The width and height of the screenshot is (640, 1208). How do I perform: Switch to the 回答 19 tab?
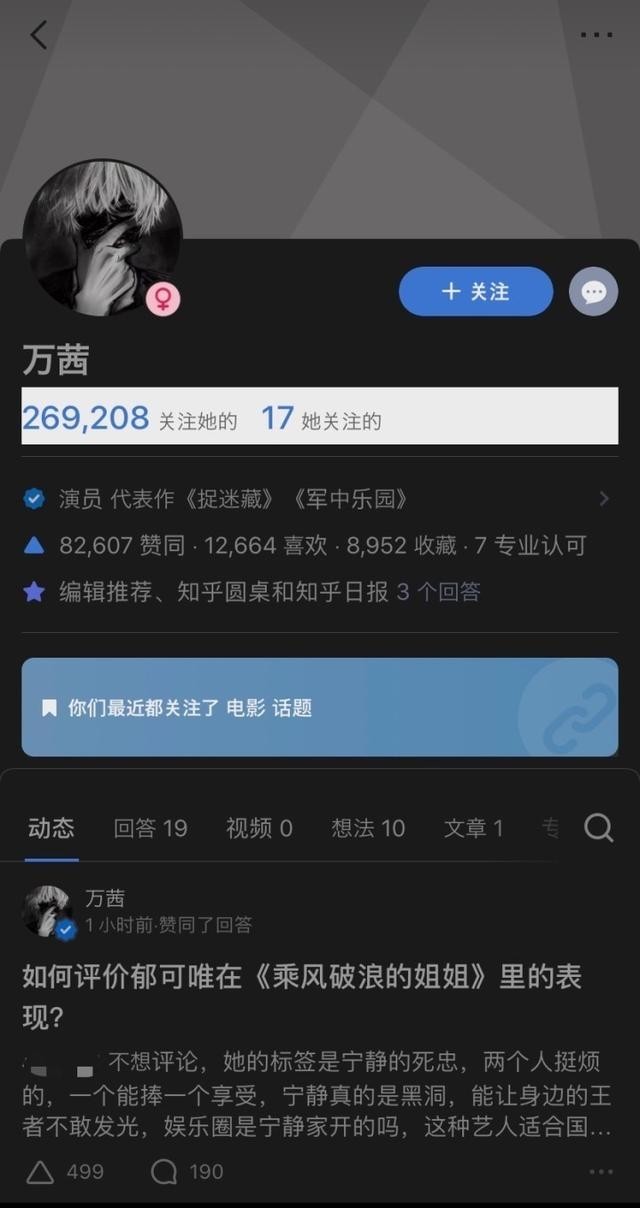(151, 828)
